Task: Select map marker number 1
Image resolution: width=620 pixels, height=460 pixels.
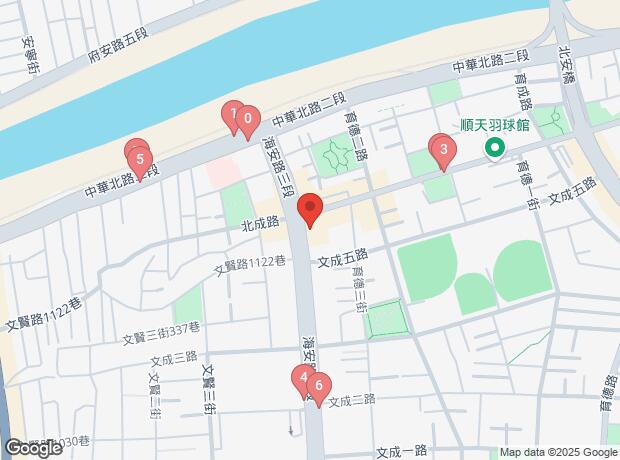Action: (x=231, y=112)
